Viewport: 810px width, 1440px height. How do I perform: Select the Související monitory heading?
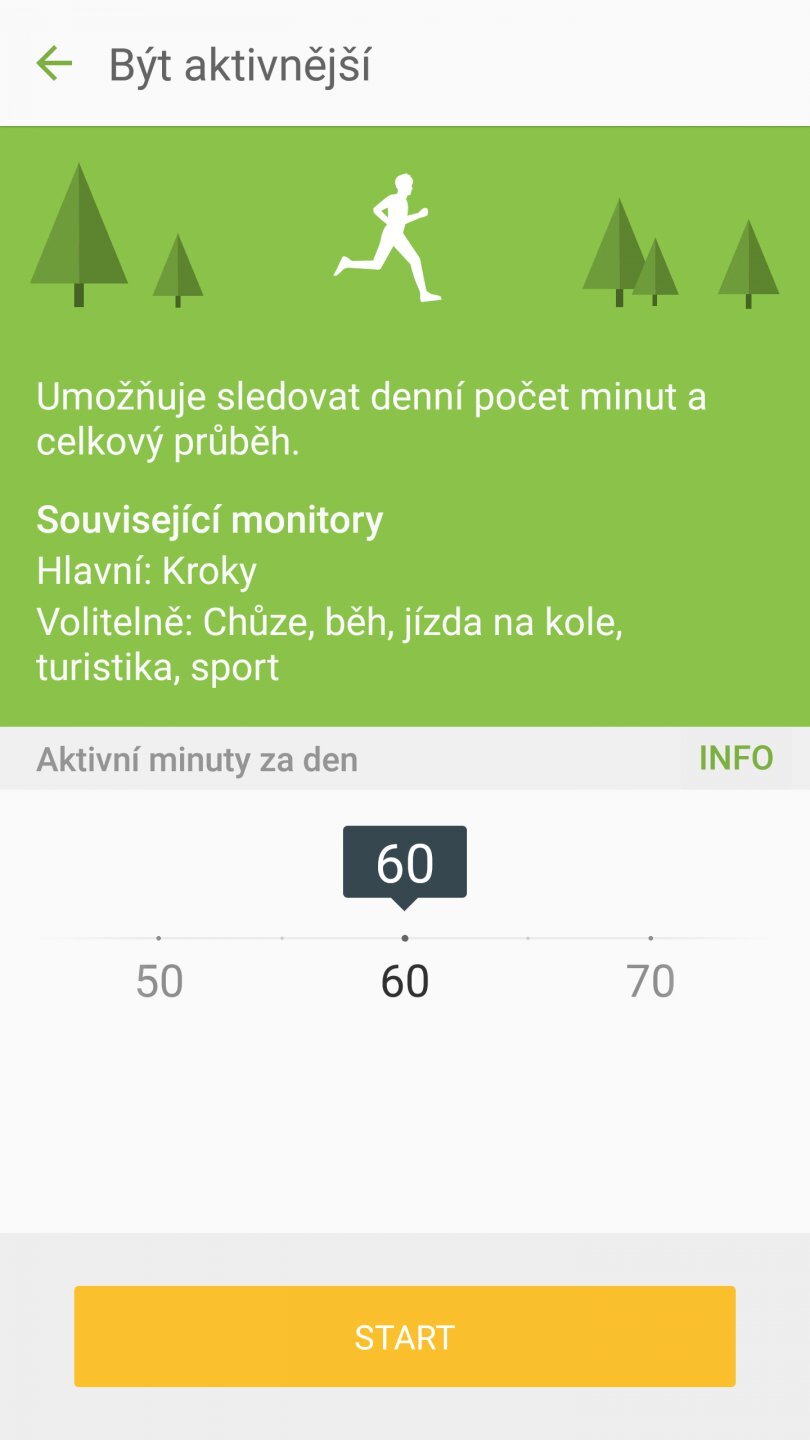point(208,520)
